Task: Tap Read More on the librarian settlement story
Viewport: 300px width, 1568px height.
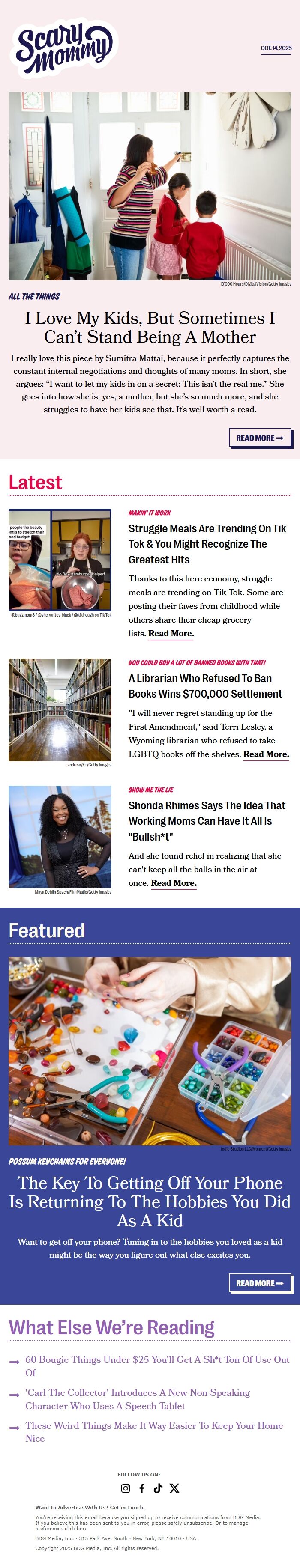Action: [266, 754]
